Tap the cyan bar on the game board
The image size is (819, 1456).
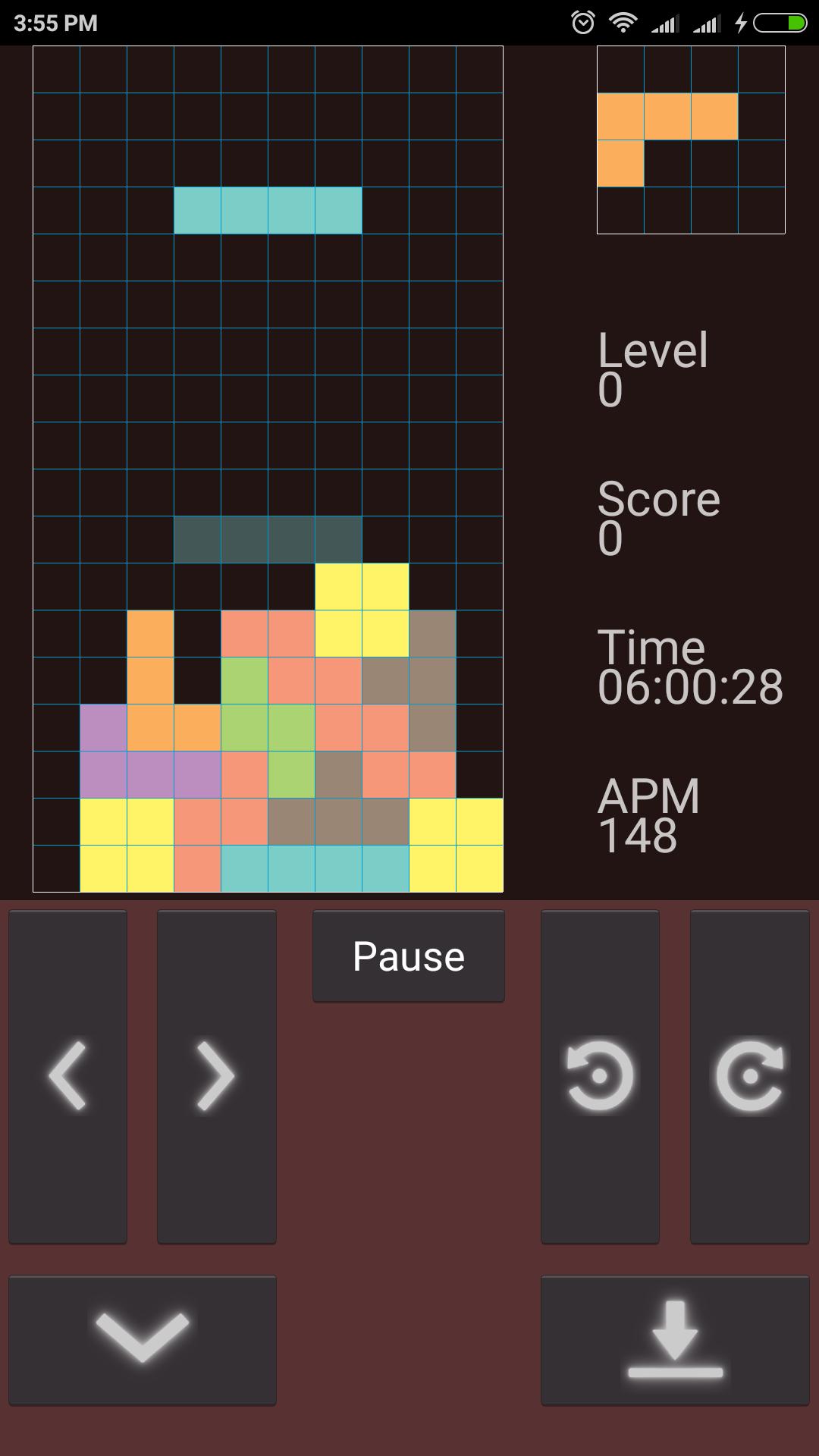[x=267, y=209]
